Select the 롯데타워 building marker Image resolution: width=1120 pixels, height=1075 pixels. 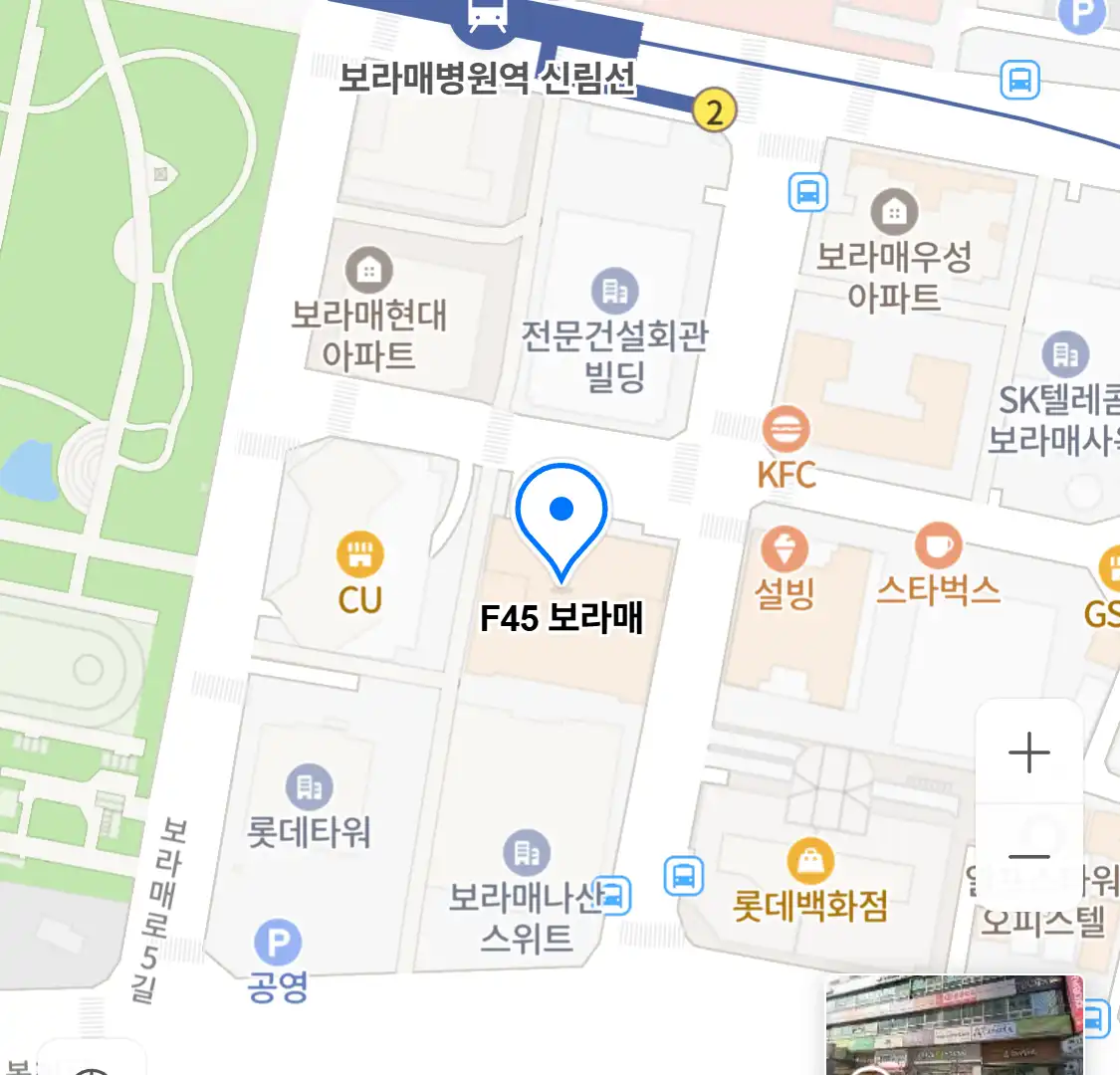[310, 787]
